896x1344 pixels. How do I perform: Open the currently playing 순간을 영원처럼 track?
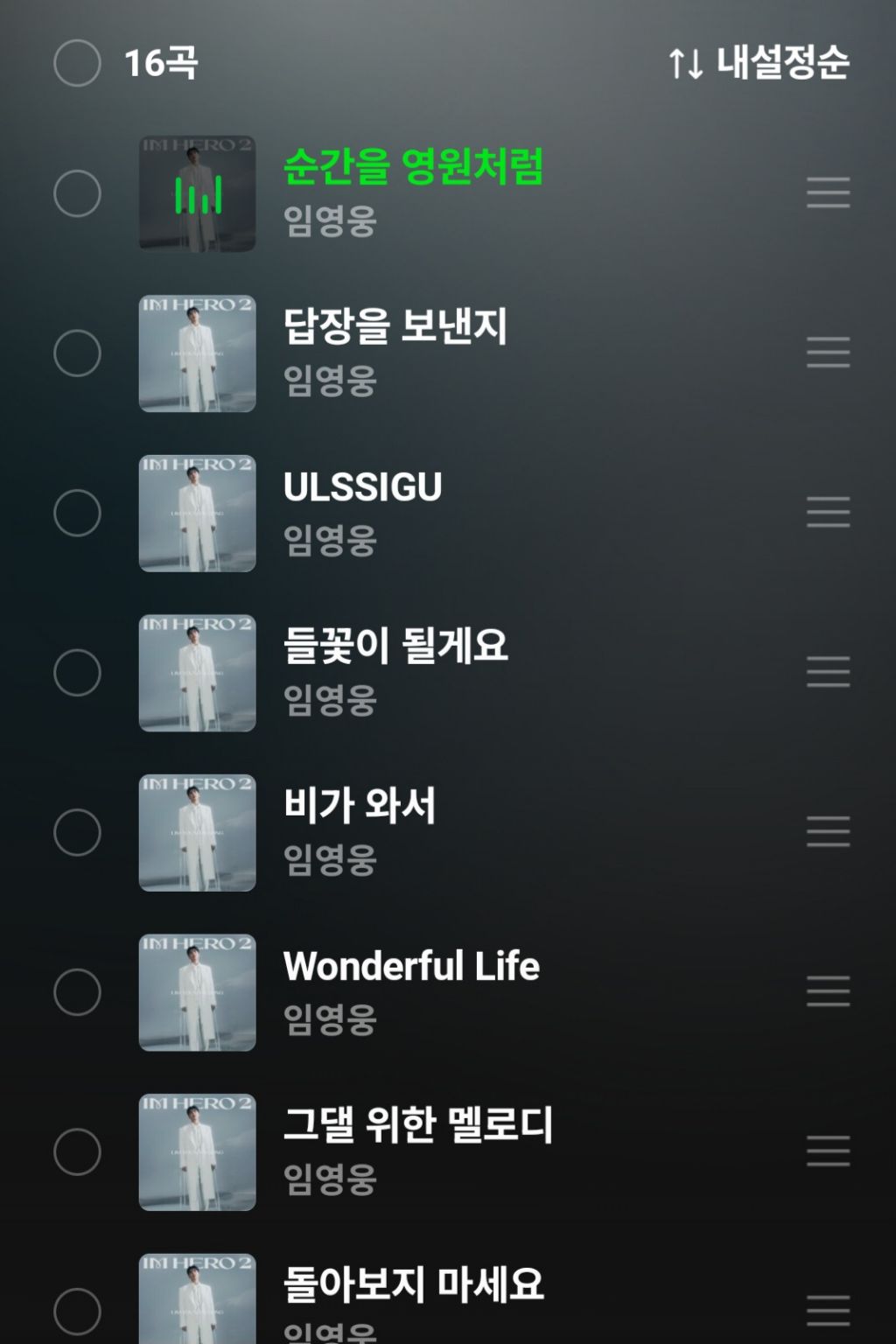click(413, 166)
